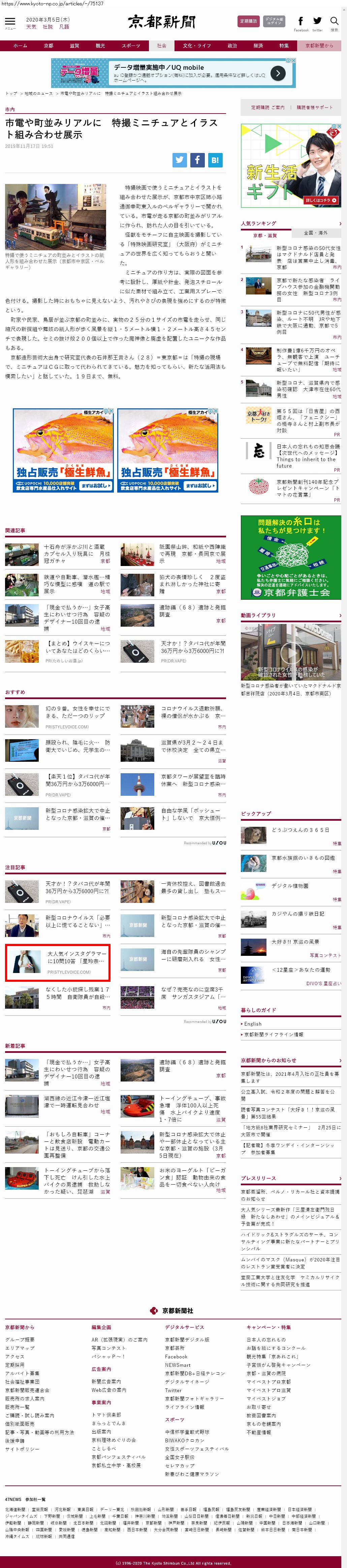Select the 文化・ライフ navigation tab
Screen dimensions: 347x1568
tap(197, 46)
